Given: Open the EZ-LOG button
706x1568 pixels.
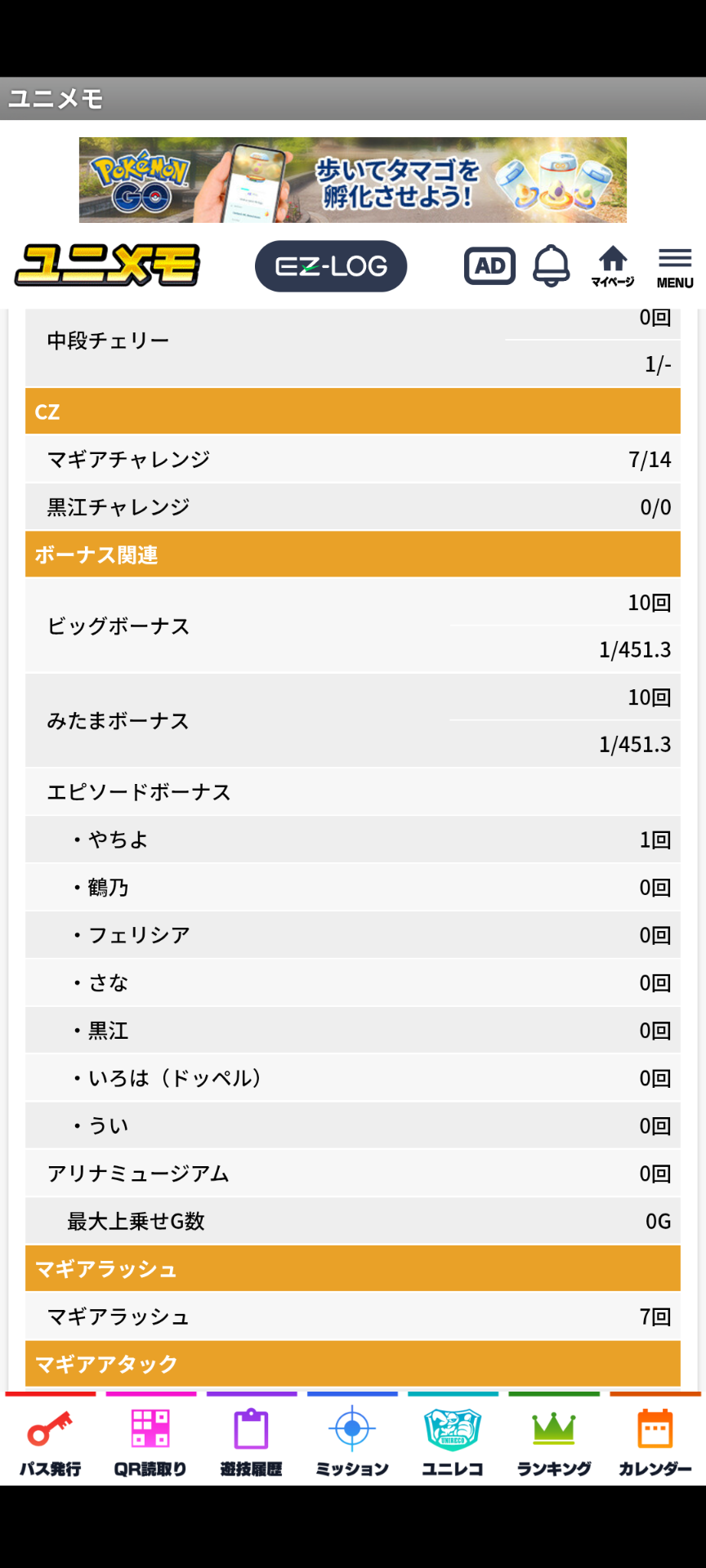Looking at the screenshot, I should pyautogui.click(x=331, y=266).
